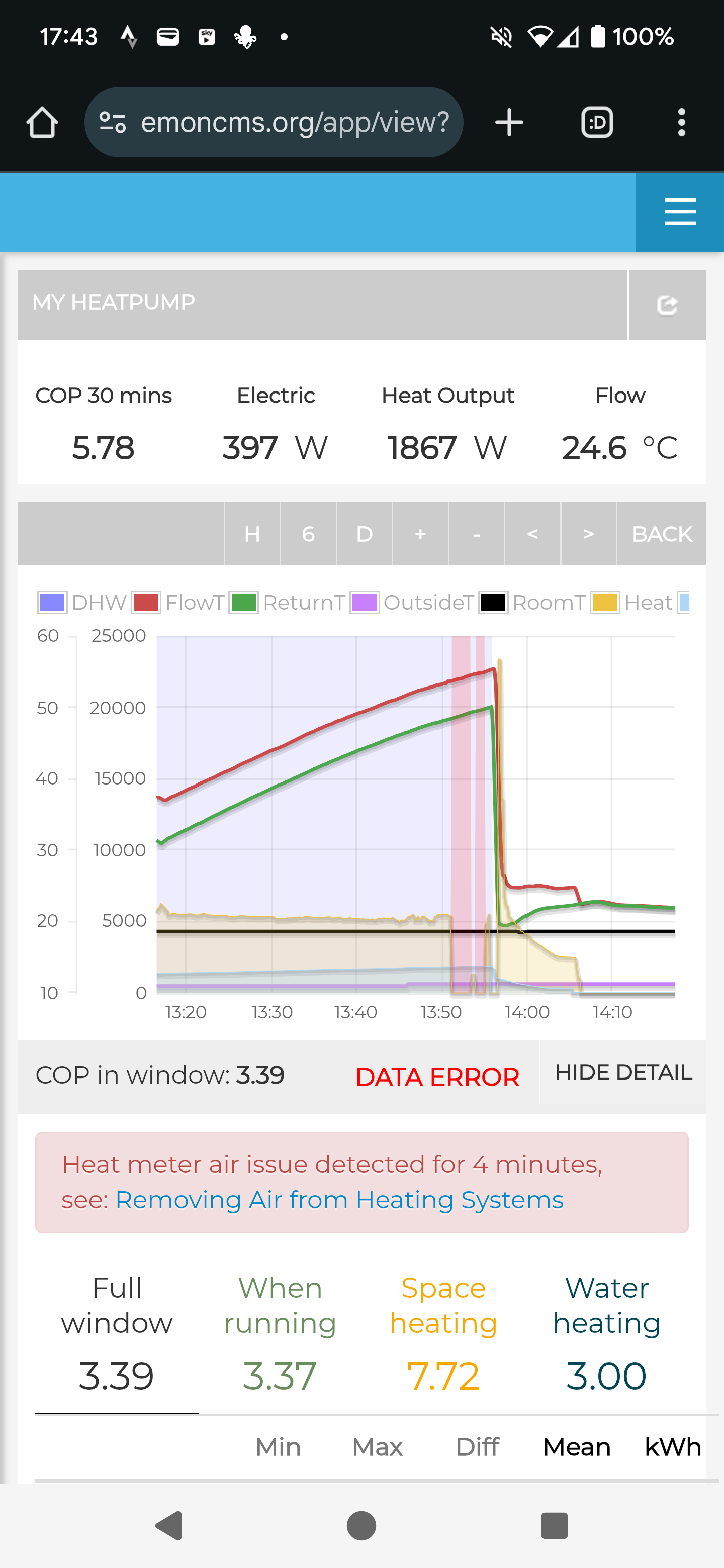Open Removing Air from Heating Systems link
The width and height of the screenshot is (724, 1568).
339,1200
